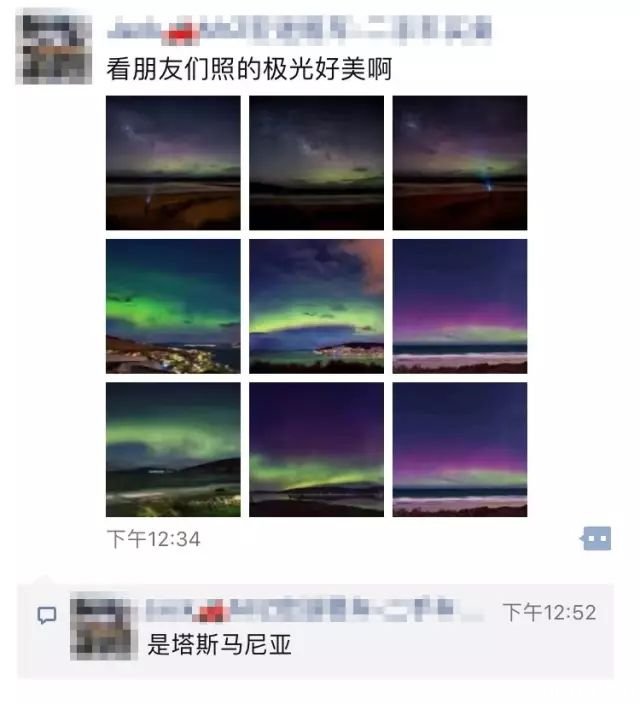Reply to the comment 是塔斯马尼亚
Image resolution: width=640 pixels, height=704 pixels.
tap(220, 645)
